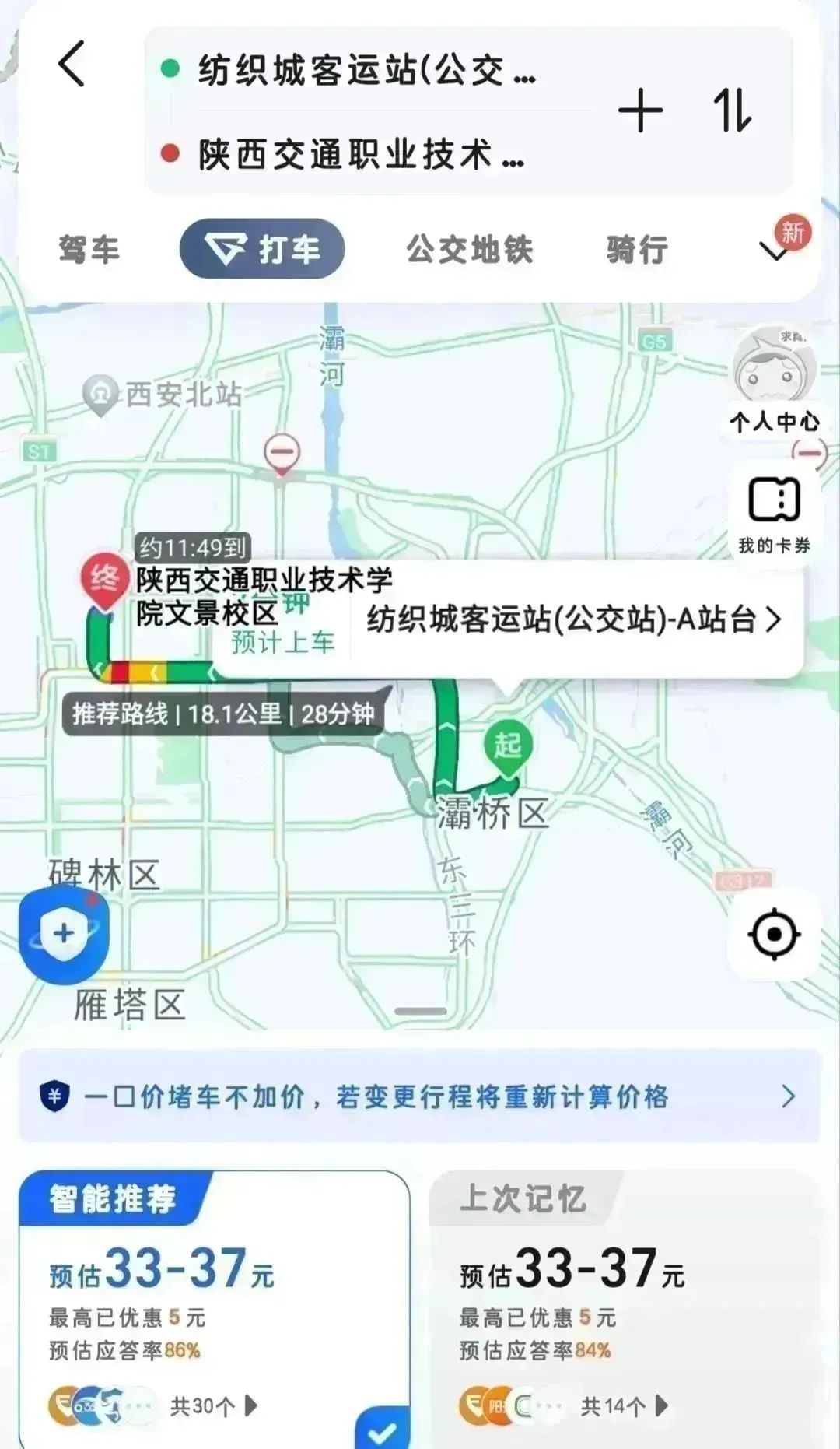
Task: Edit the starting point 纺织城客运站
Action: (366, 70)
